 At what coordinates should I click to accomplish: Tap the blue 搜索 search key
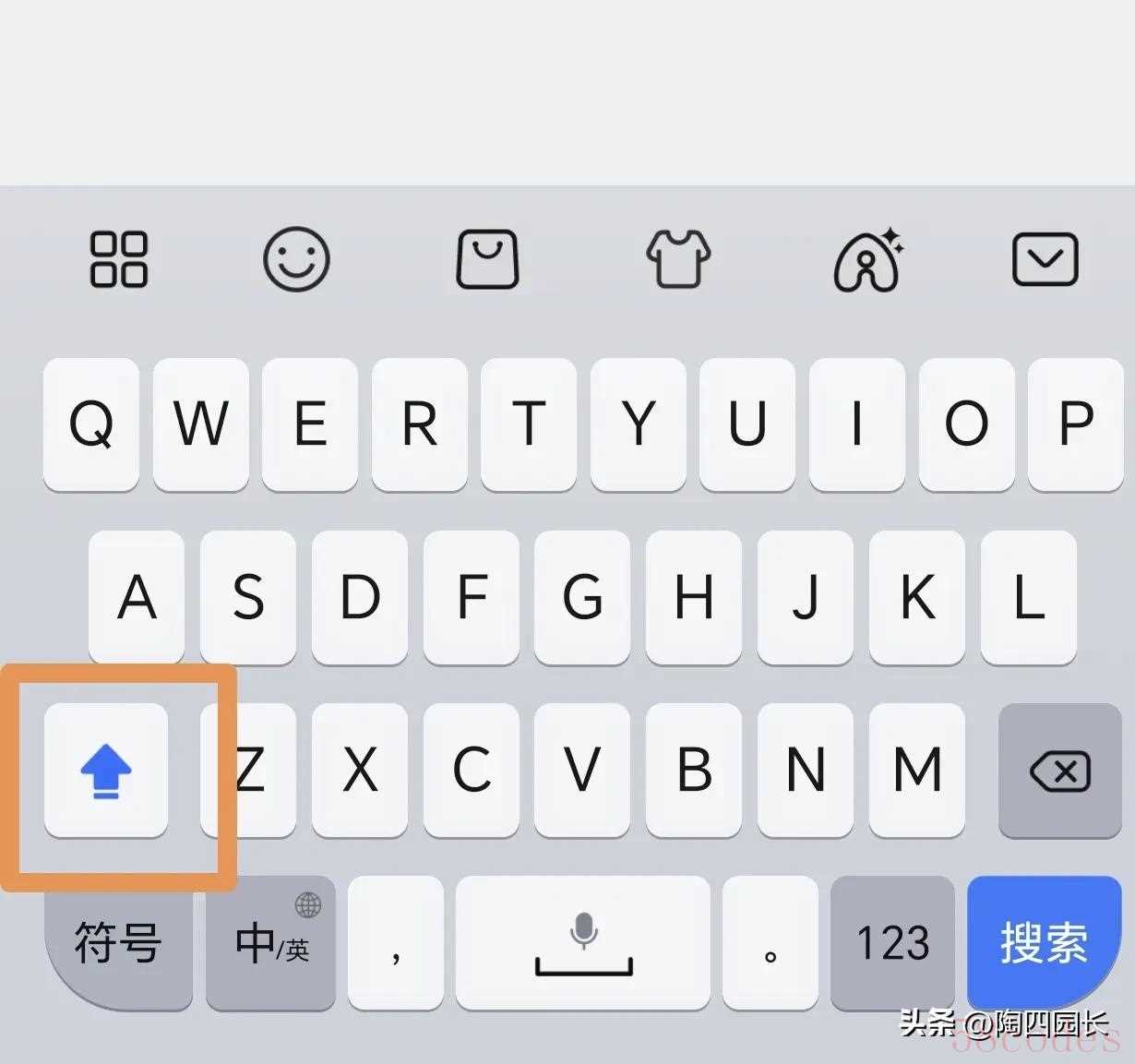(1044, 942)
